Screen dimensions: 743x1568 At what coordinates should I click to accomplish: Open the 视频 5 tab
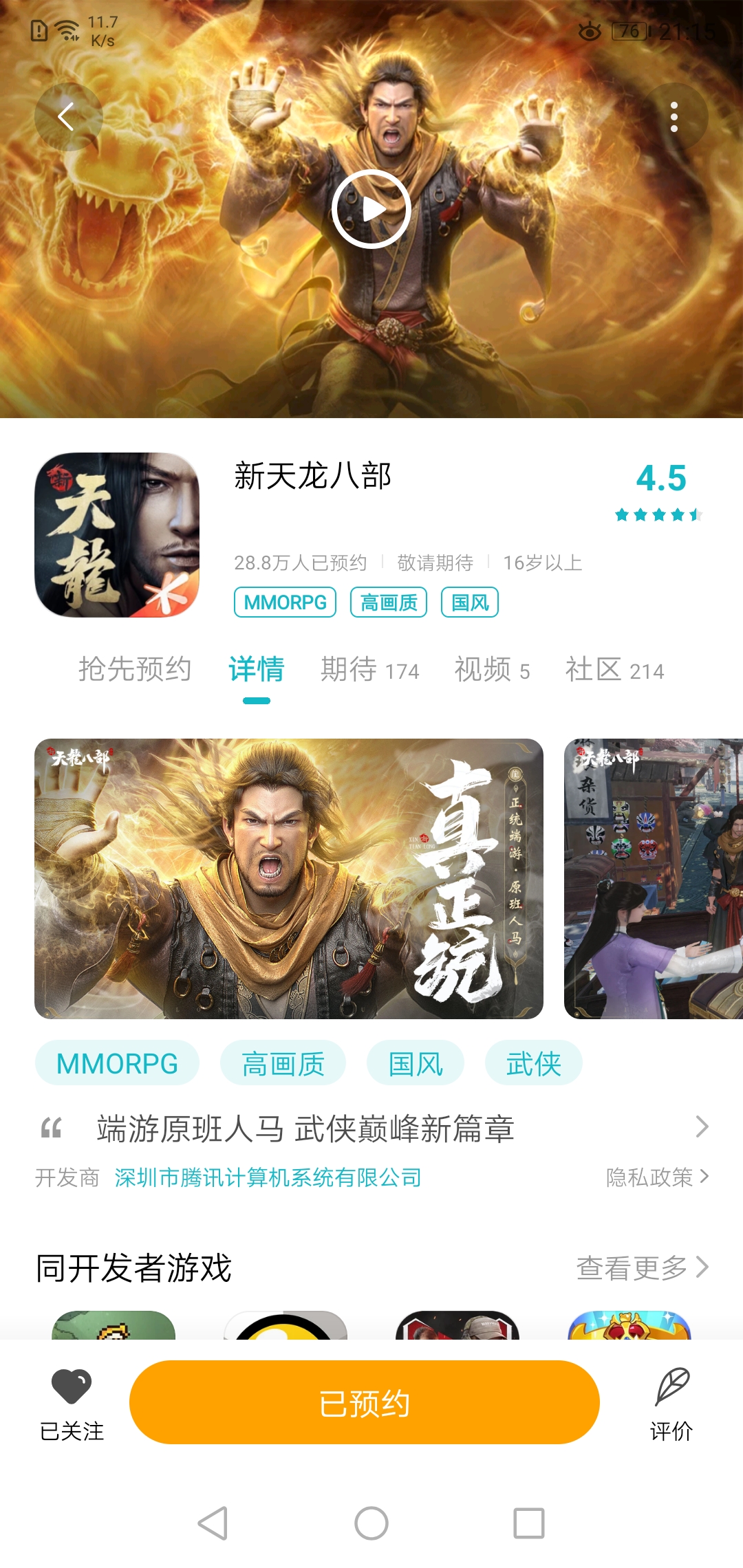tap(492, 669)
